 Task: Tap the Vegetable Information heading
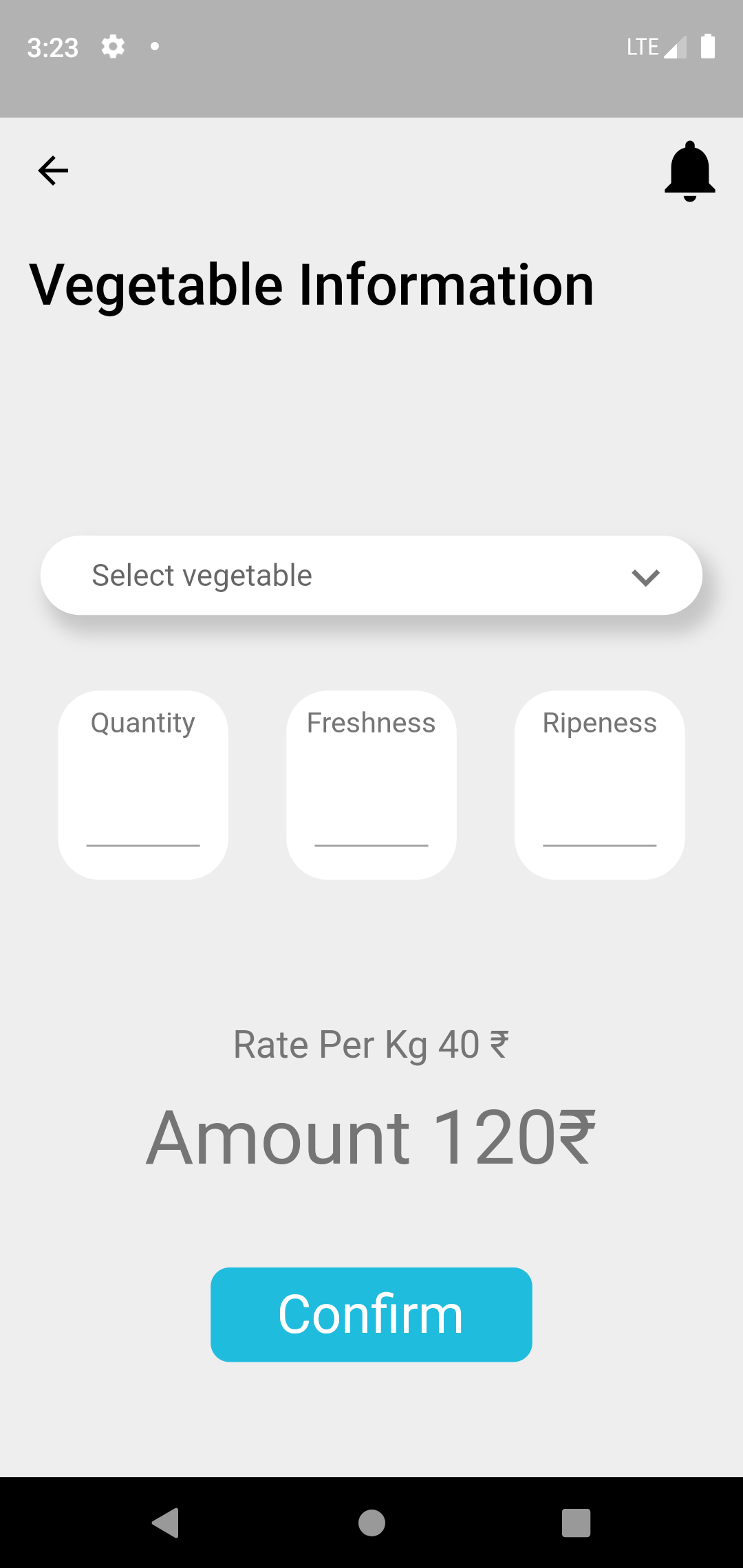[x=312, y=284]
